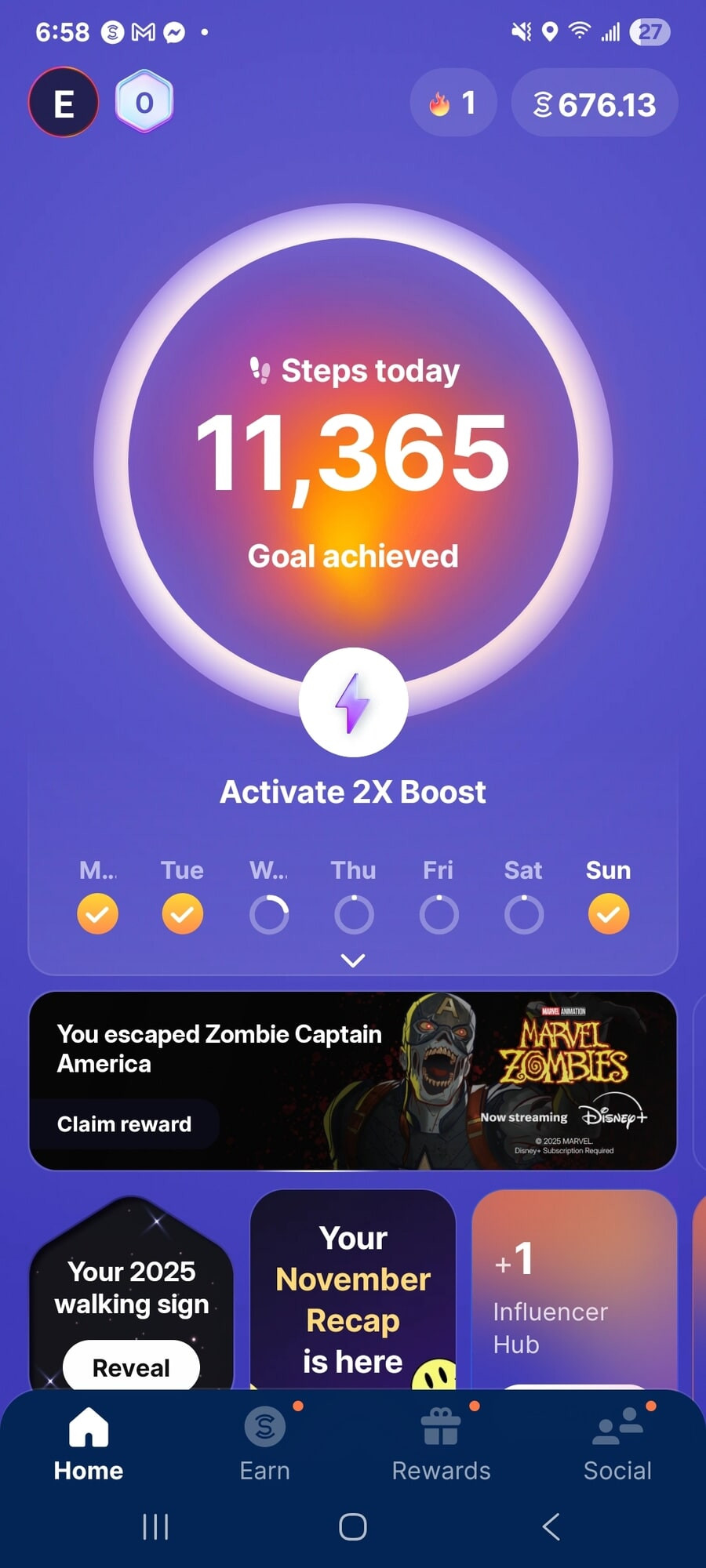
Task: Reveal your 2025 walking sign
Action: 131,1367
